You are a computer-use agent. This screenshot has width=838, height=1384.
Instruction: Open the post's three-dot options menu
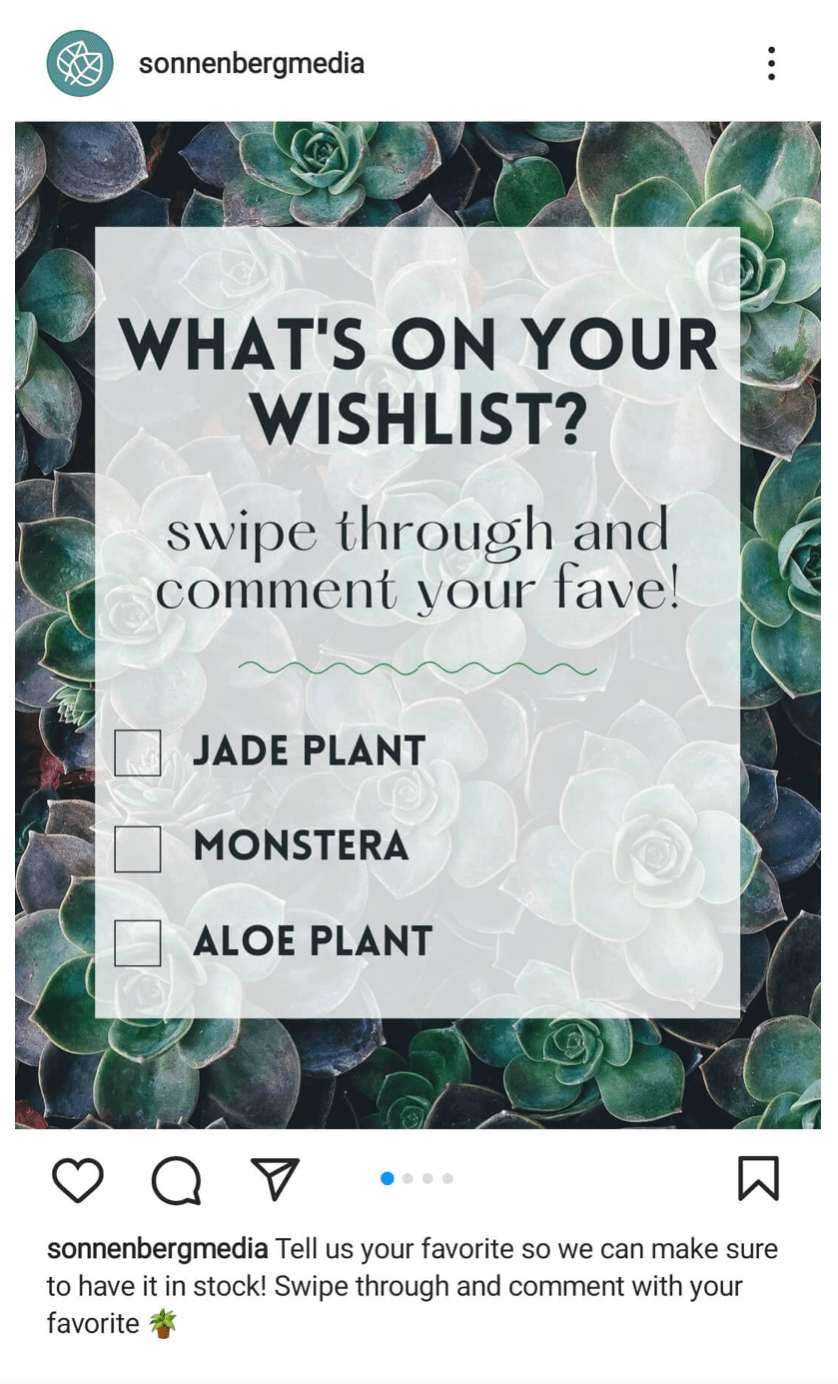click(x=770, y=64)
